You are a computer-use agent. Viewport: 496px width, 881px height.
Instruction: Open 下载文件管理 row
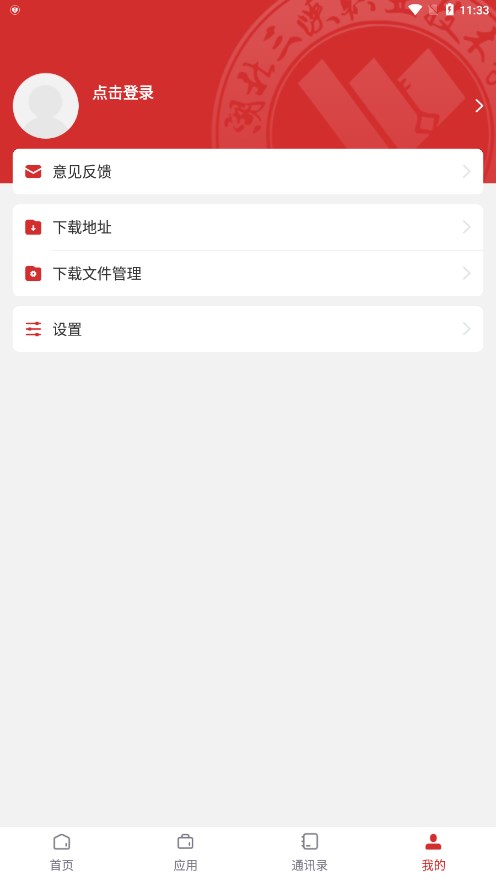(248, 274)
